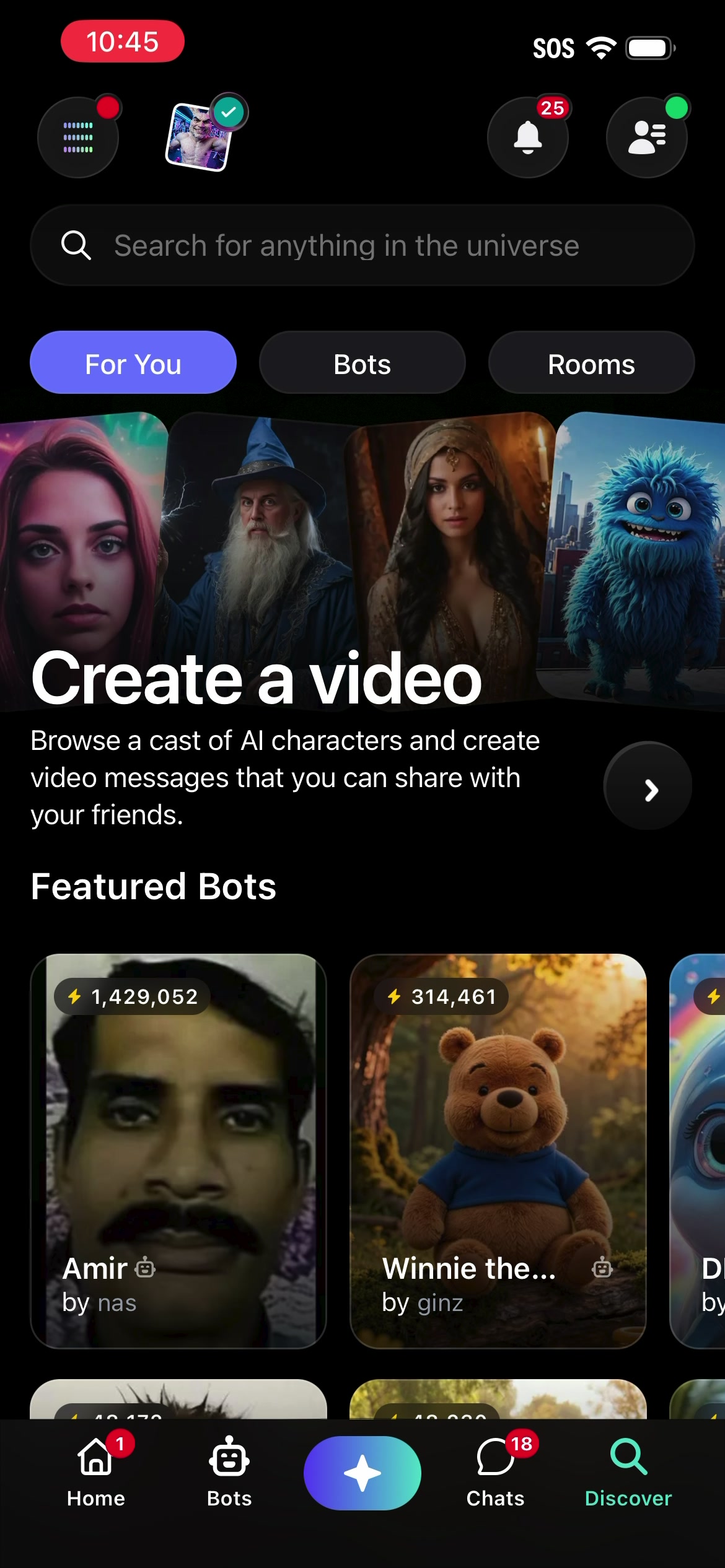This screenshot has height=1568, width=725.
Task: Open the Chats tab
Action: point(496,1473)
